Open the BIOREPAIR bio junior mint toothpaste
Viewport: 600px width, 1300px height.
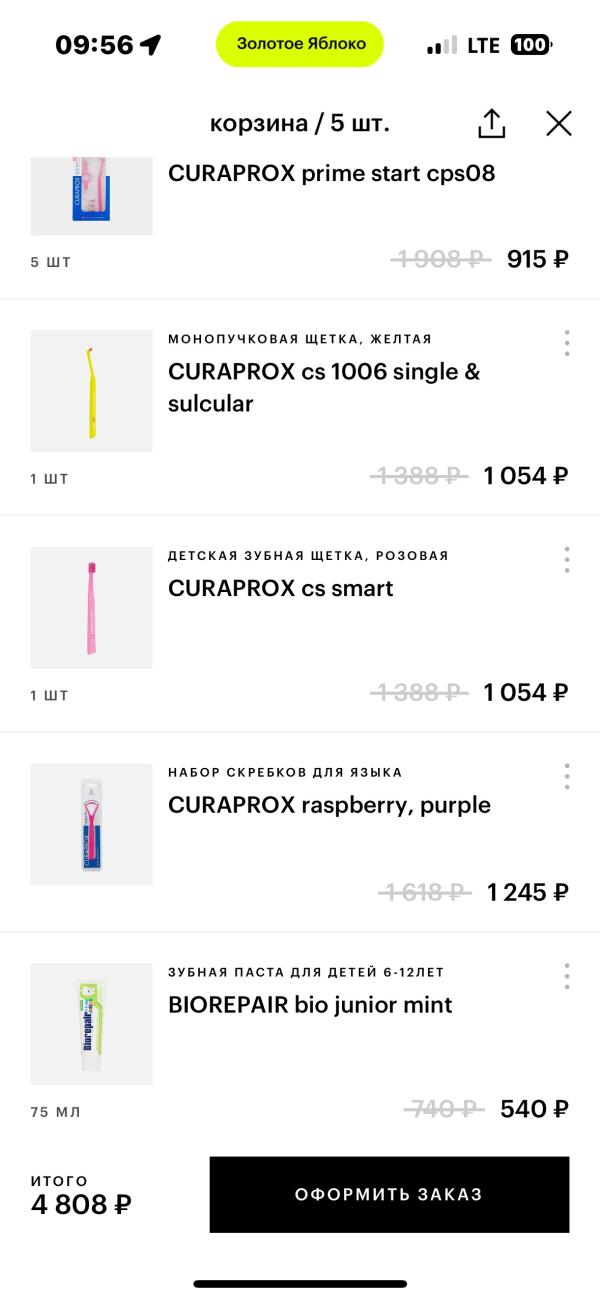click(x=310, y=1005)
